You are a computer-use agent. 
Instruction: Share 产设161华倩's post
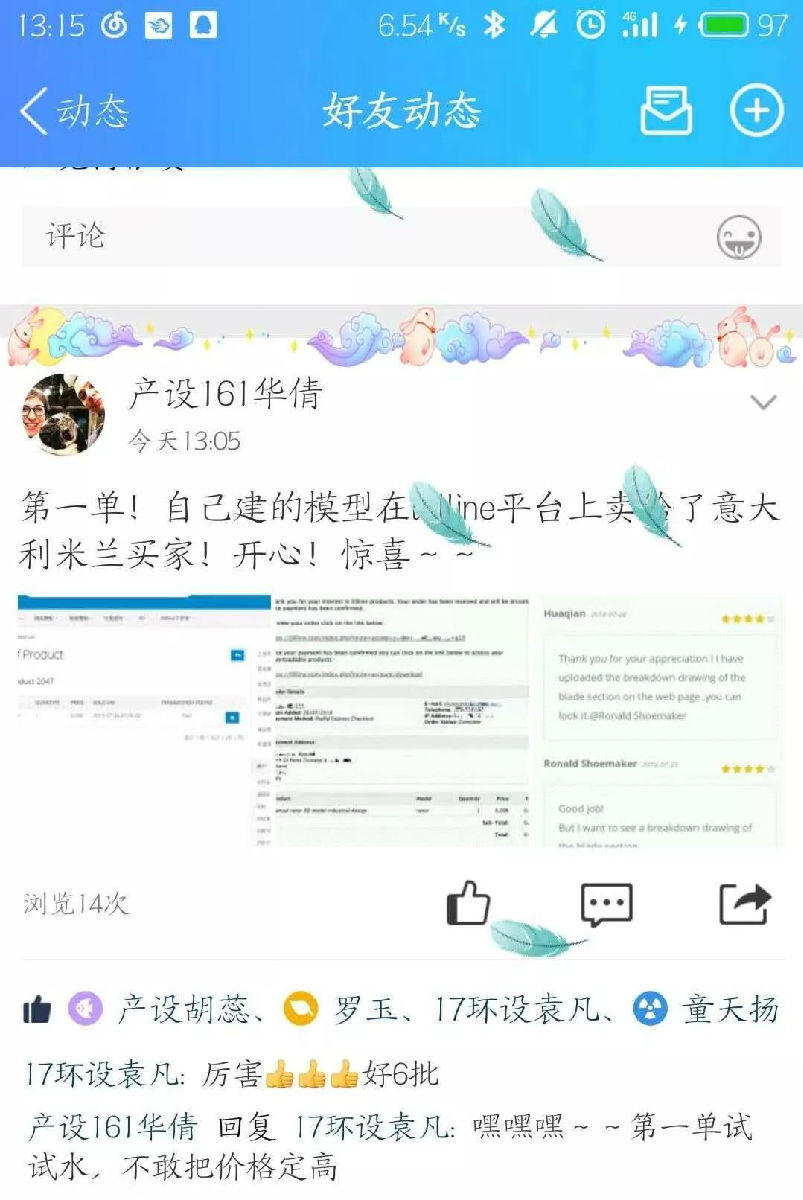tap(745, 904)
